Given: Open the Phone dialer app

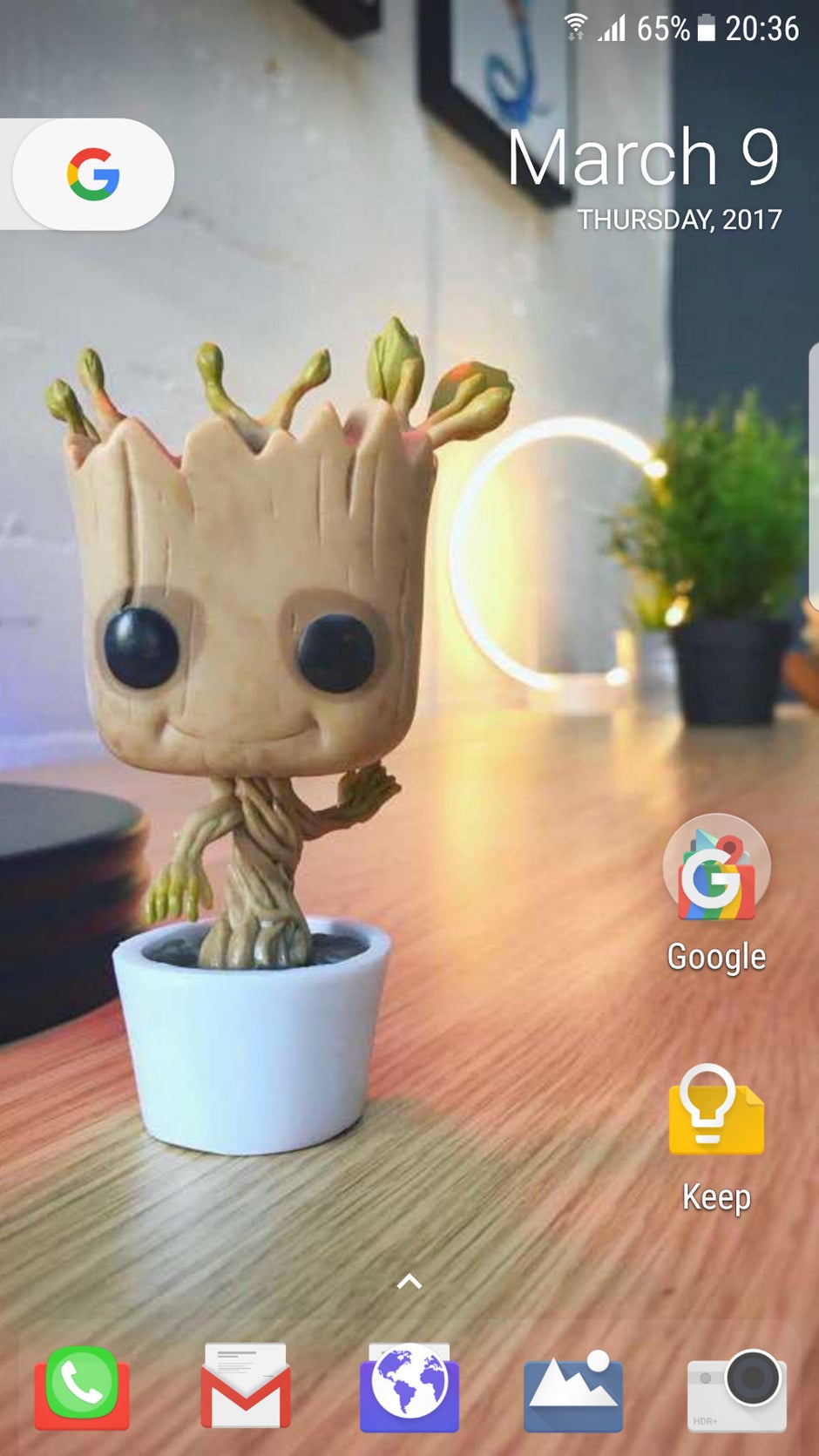Looking at the screenshot, I should [x=82, y=1387].
